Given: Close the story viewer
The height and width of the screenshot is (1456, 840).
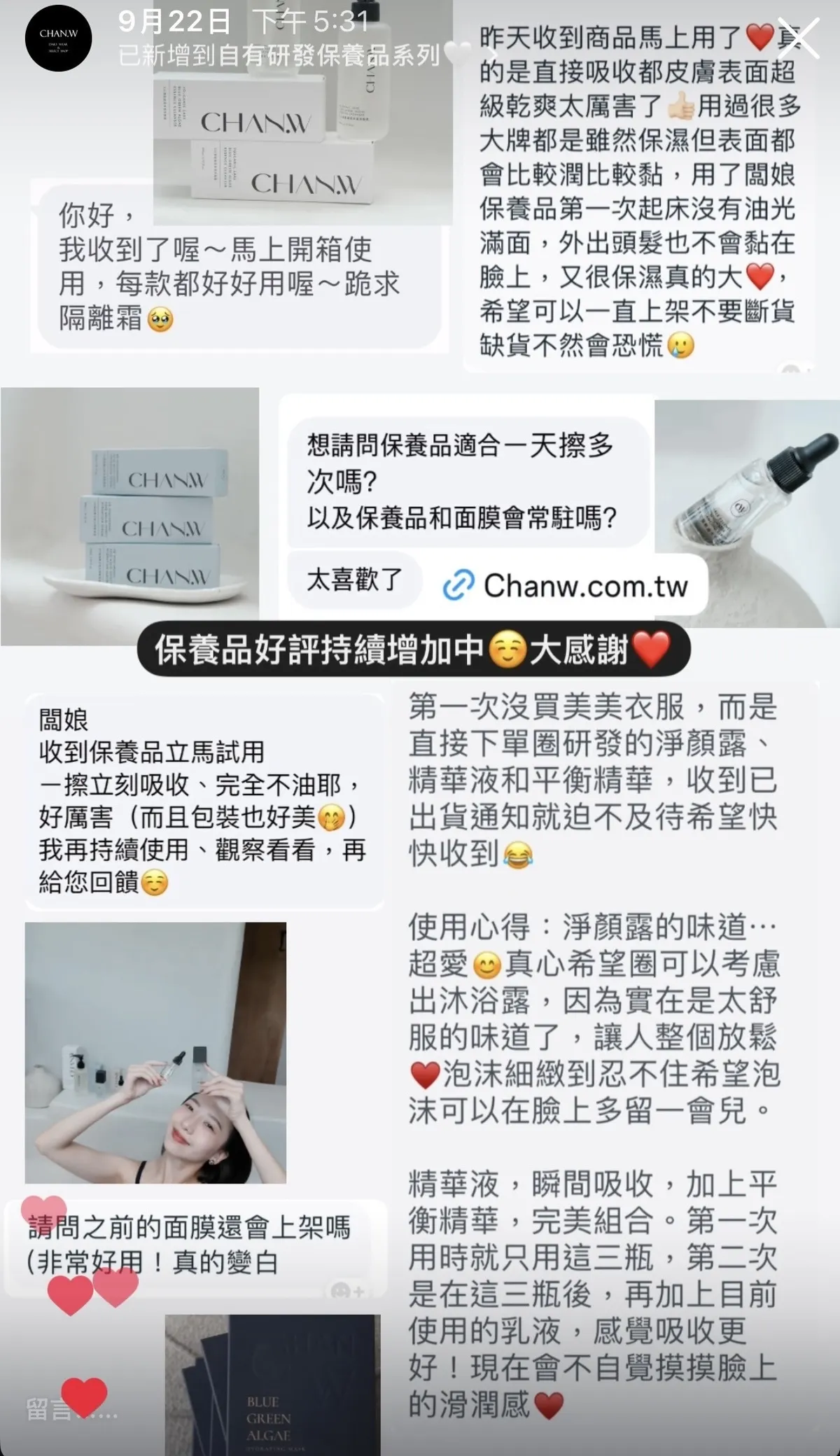Looking at the screenshot, I should coord(798,39).
